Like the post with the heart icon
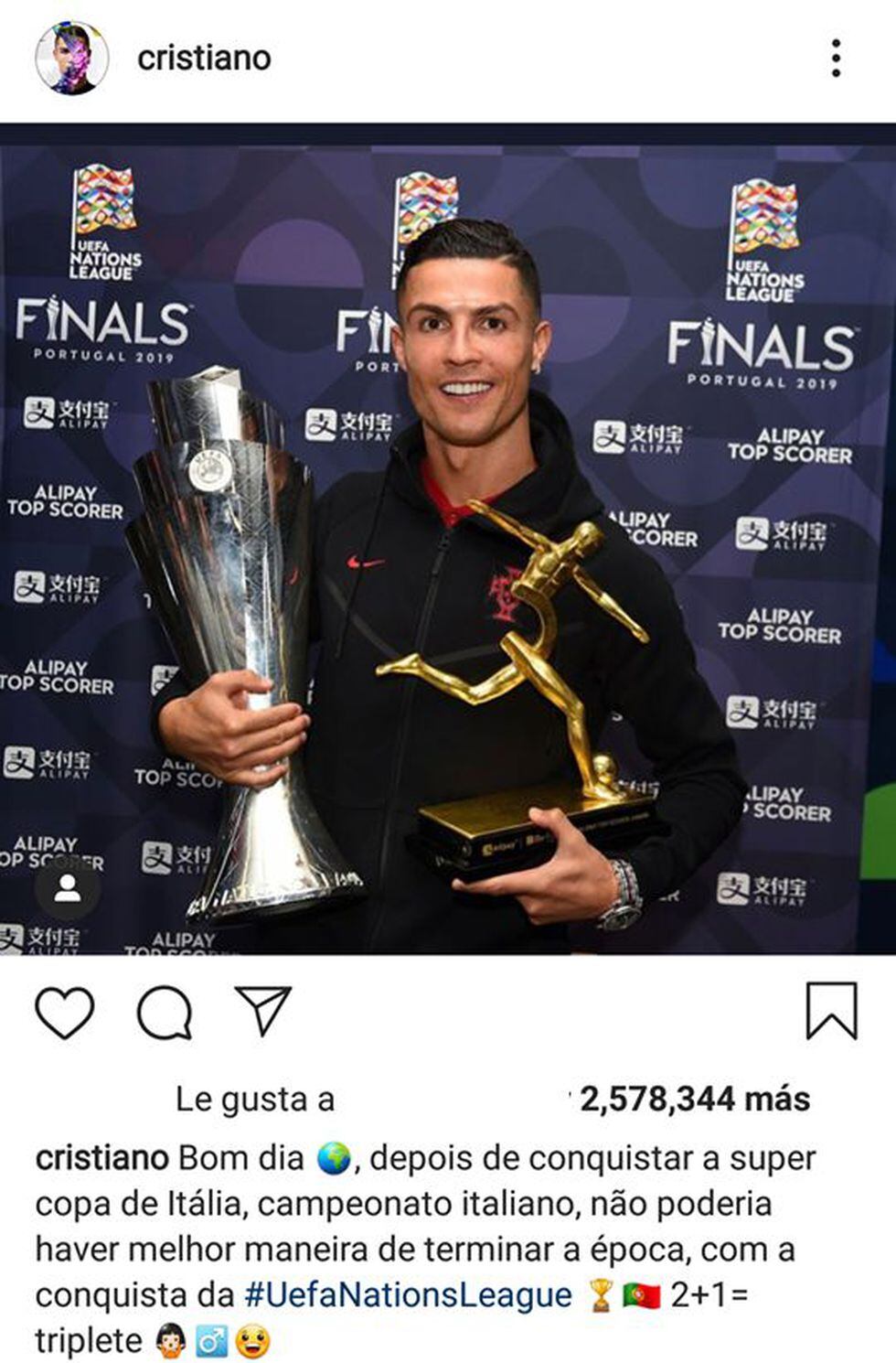Image resolution: width=896 pixels, height=1363 pixels. (x=65, y=1012)
